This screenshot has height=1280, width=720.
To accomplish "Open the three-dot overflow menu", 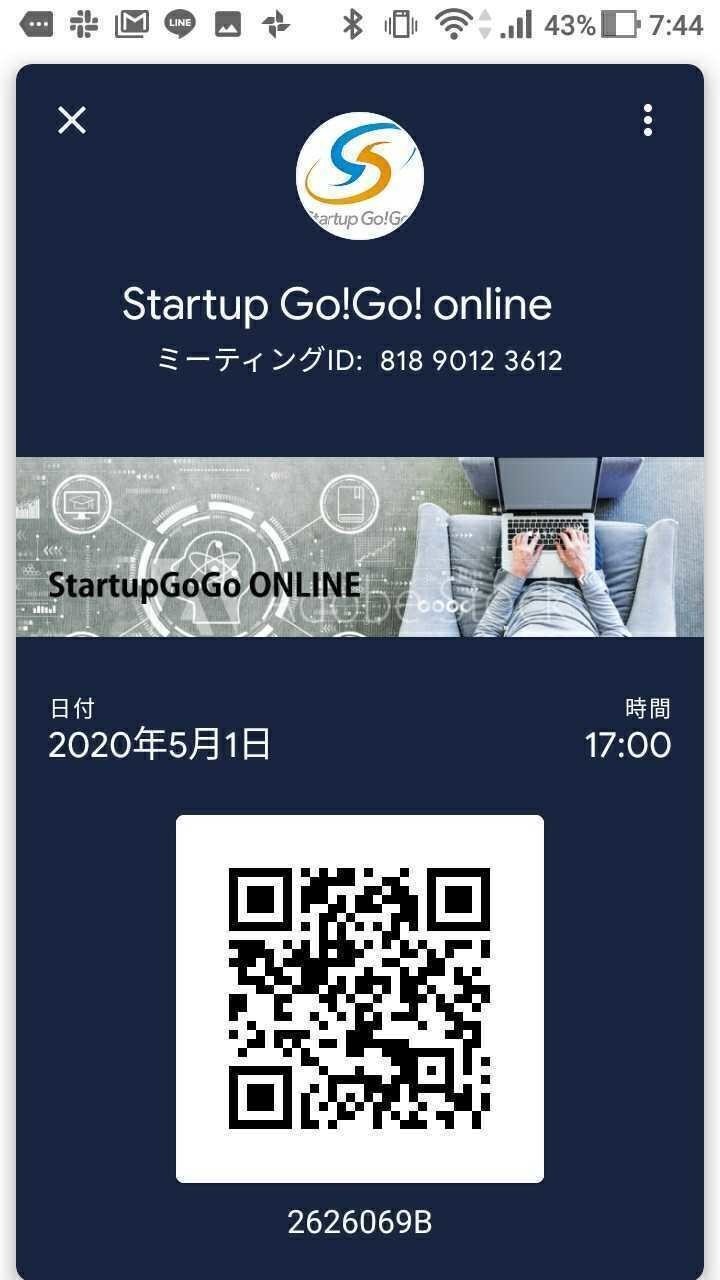I will 647,120.
